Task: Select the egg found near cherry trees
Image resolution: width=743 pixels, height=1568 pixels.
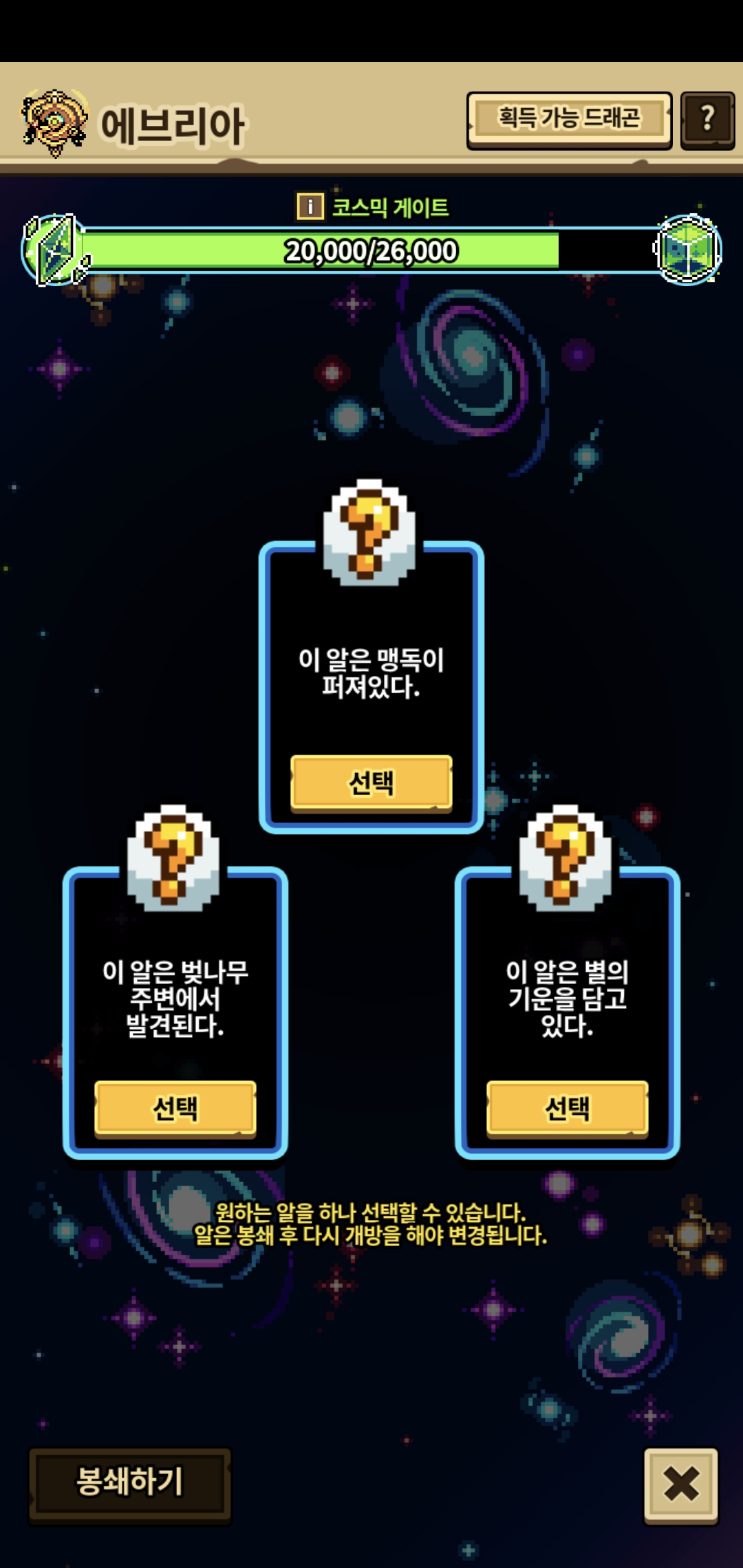Action: pos(175,1109)
